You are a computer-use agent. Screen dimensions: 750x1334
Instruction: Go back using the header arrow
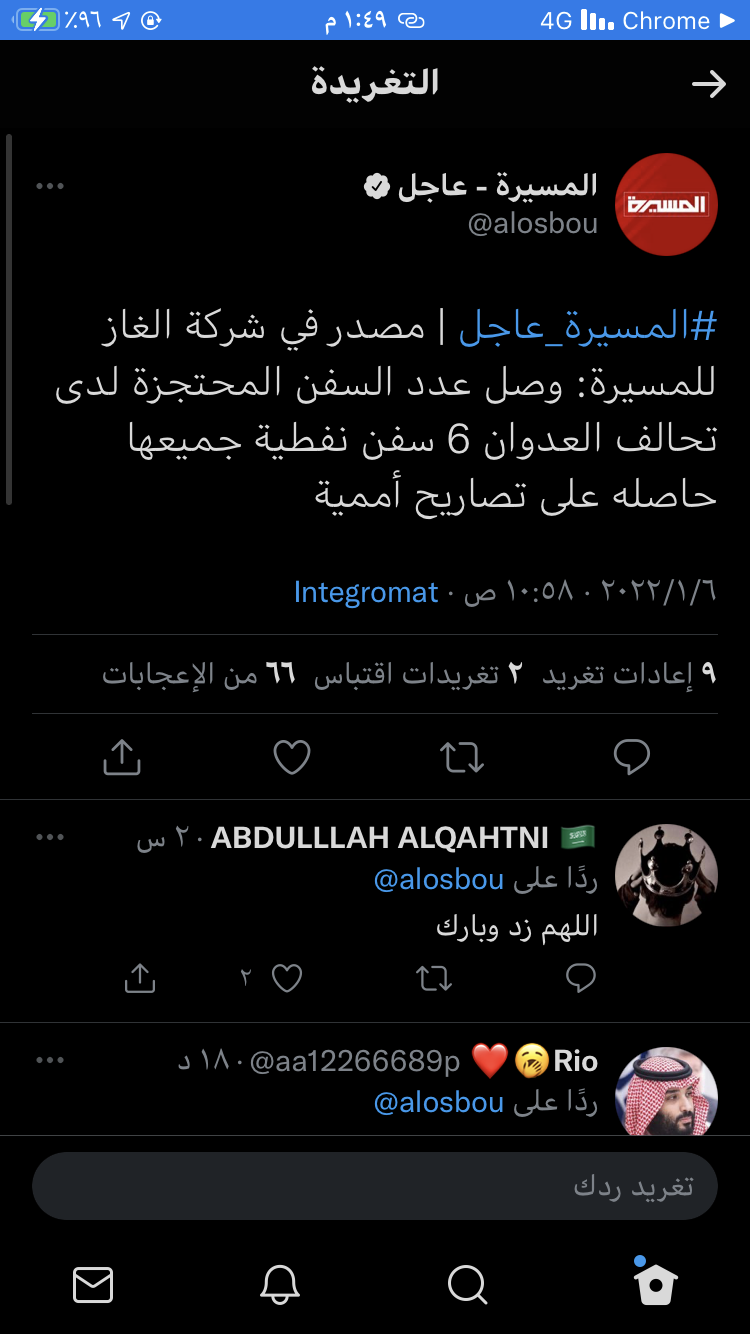point(709,85)
